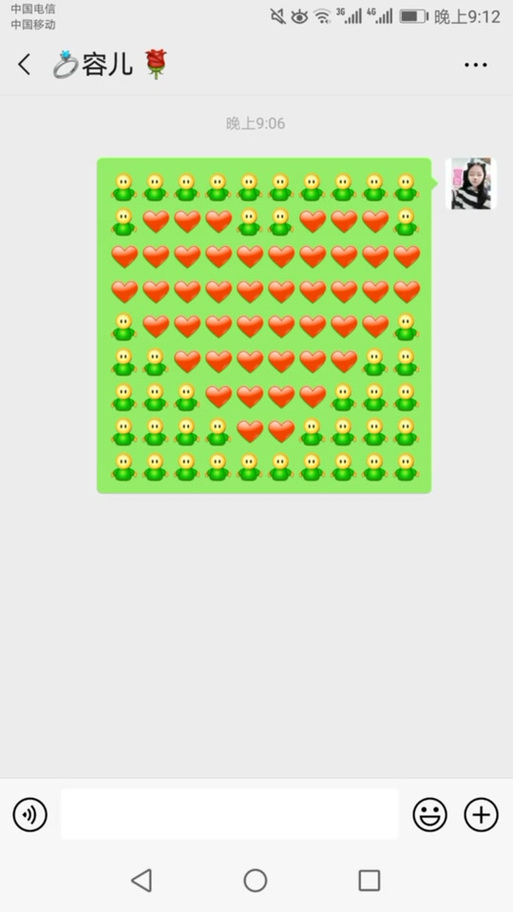Image resolution: width=513 pixels, height=912 pixels.
Task: Open the plus attachments menu
Action: (x=481, y=814)
